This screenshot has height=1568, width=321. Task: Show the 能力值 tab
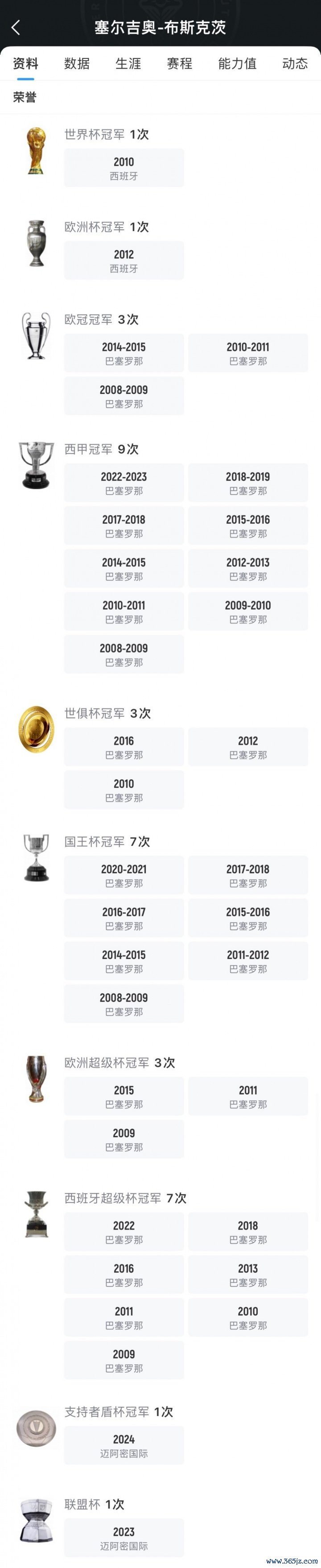[237, 63]
